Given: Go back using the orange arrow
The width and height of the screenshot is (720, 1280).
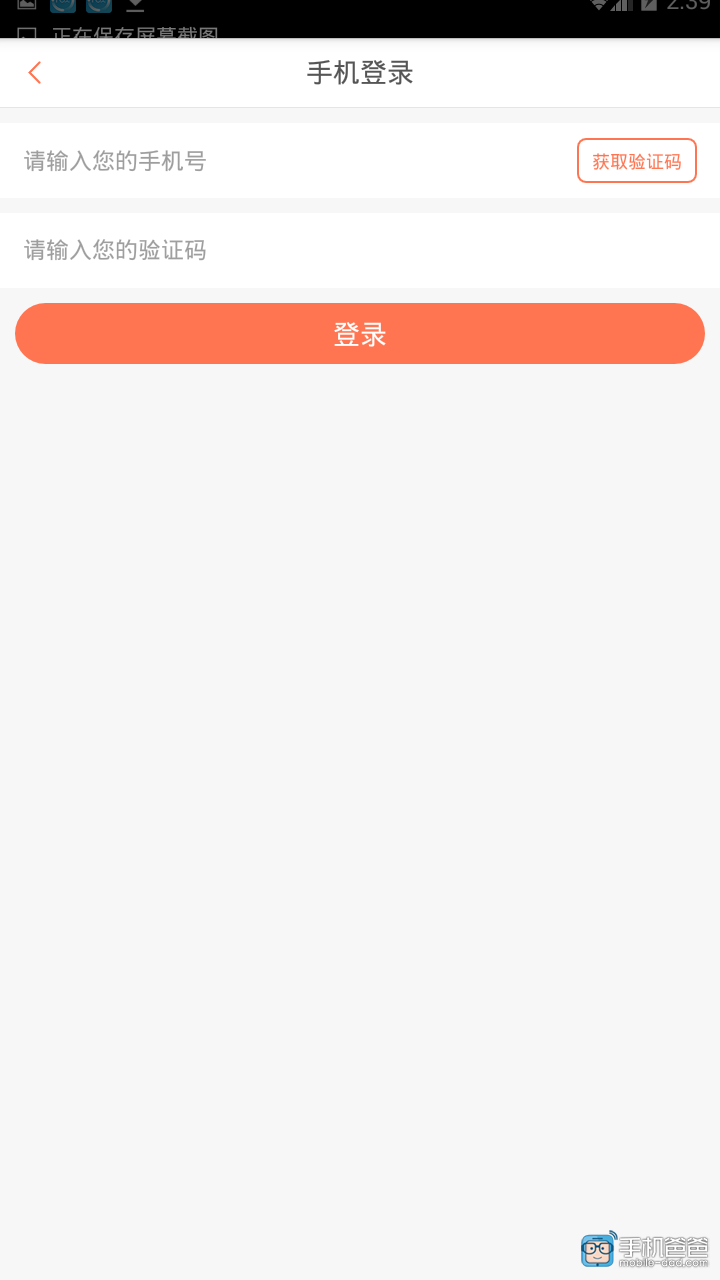Looking at the screenshot, I should point(35,73).
